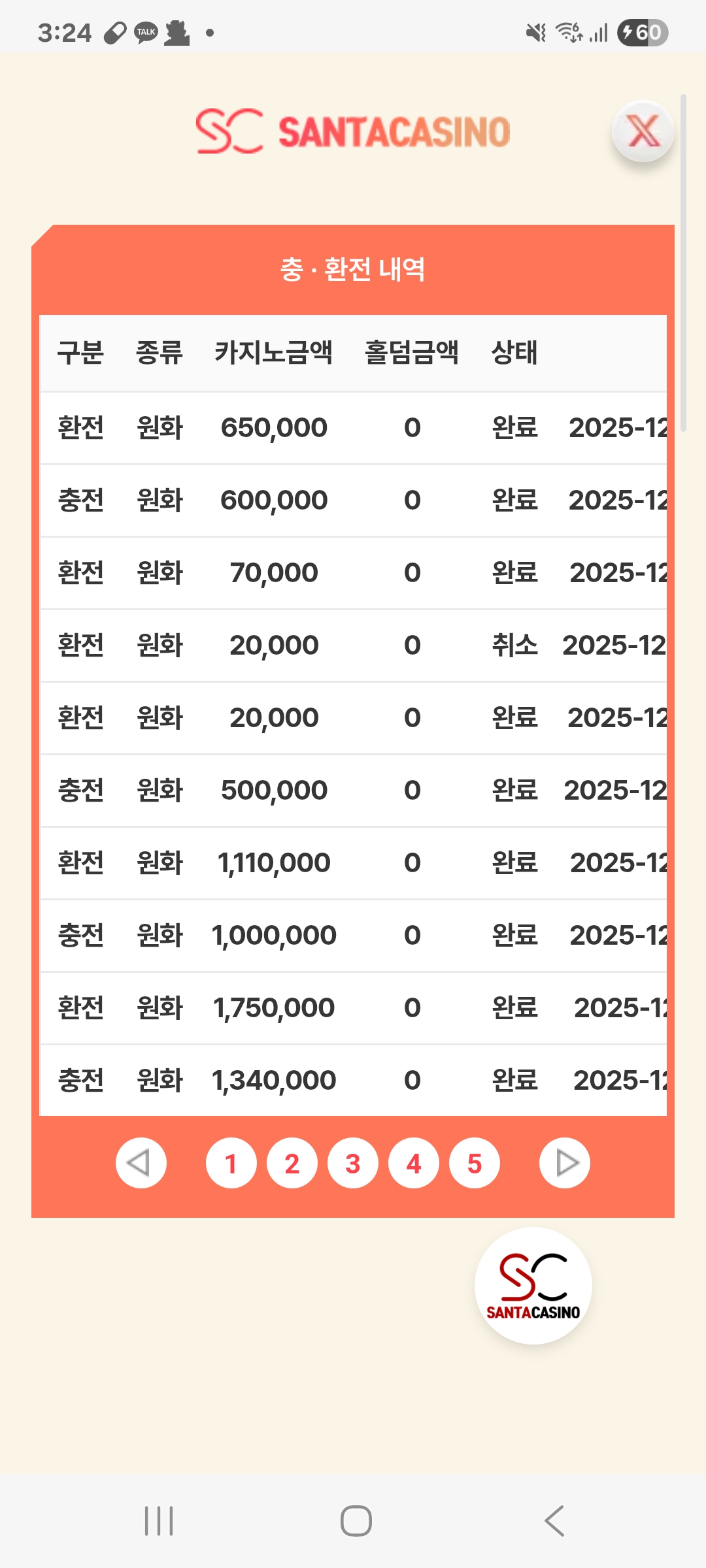706x1568 pixels.
Task: Go to the previous page arrow
Action: point(141,1163)
